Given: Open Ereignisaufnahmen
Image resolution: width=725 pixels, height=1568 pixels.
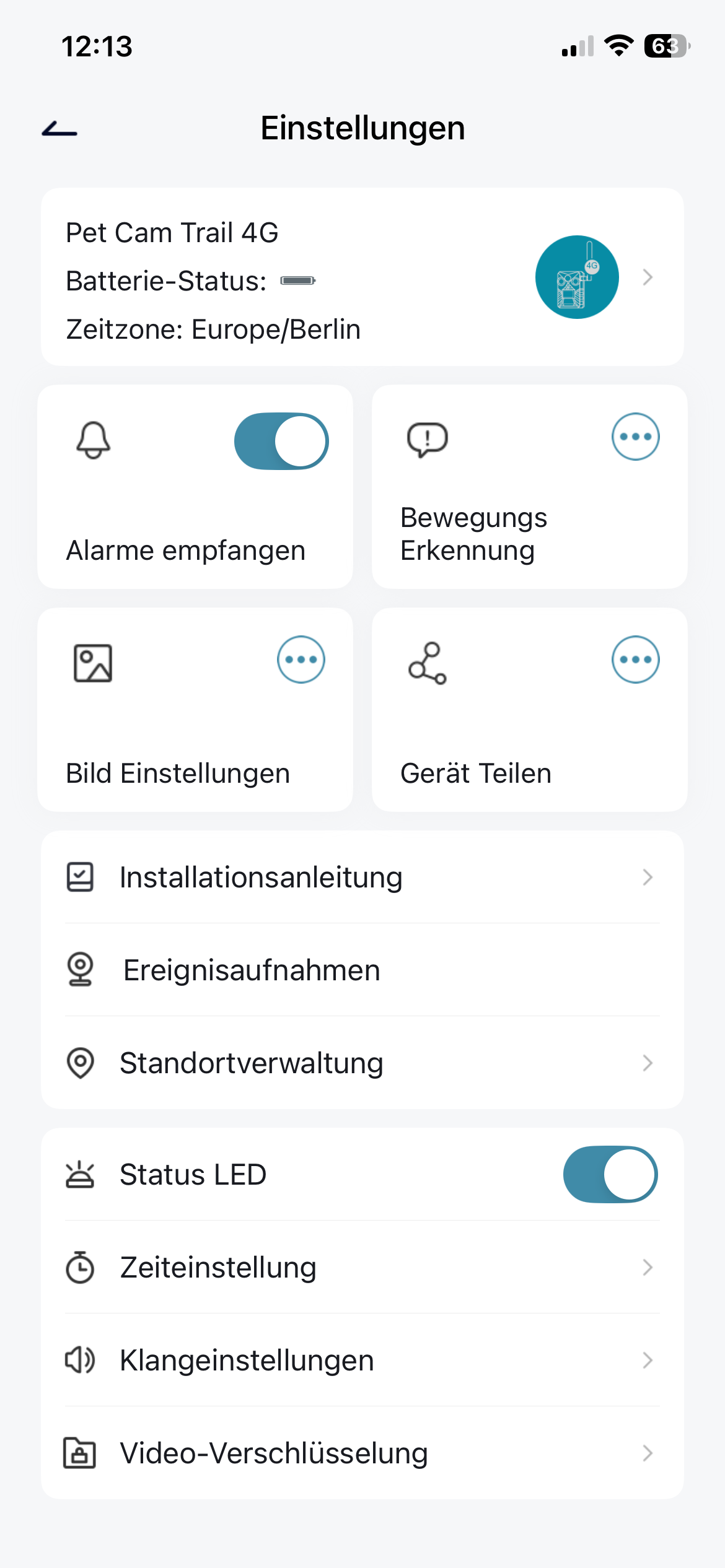Looking at the screenshot, I should click(362, 970).
